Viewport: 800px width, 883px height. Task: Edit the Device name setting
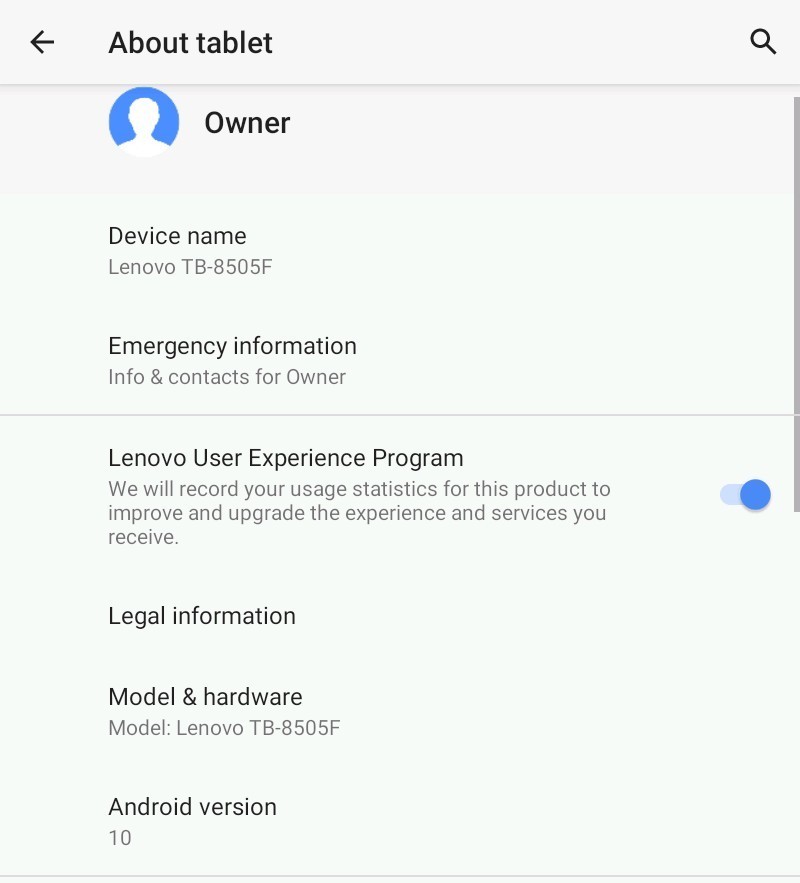[190, 250]
